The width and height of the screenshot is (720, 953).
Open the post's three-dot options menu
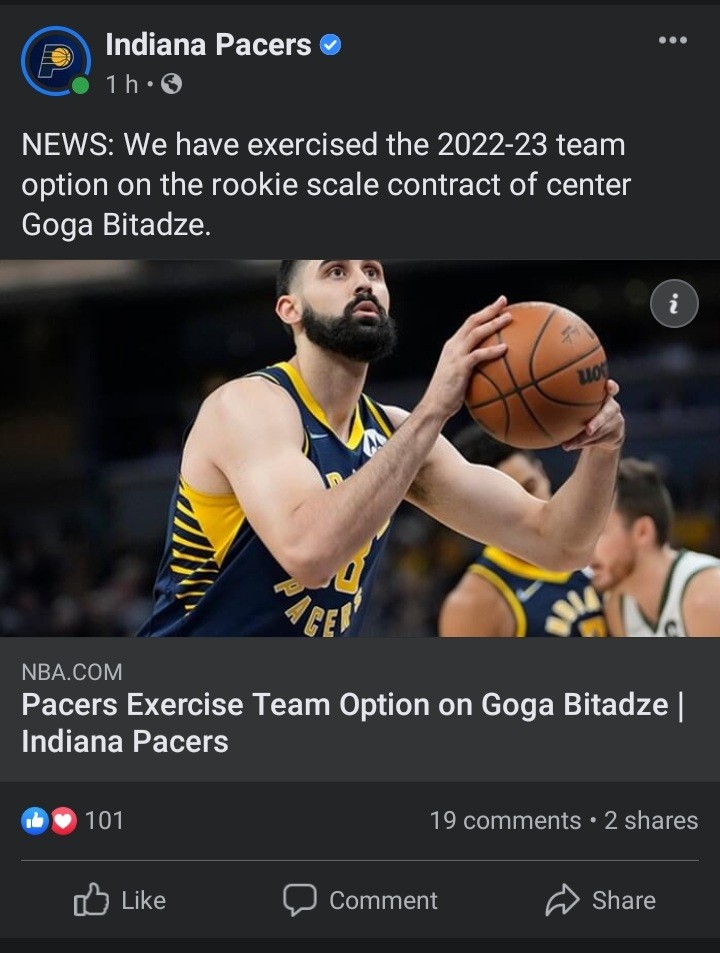tap(672, 40)
